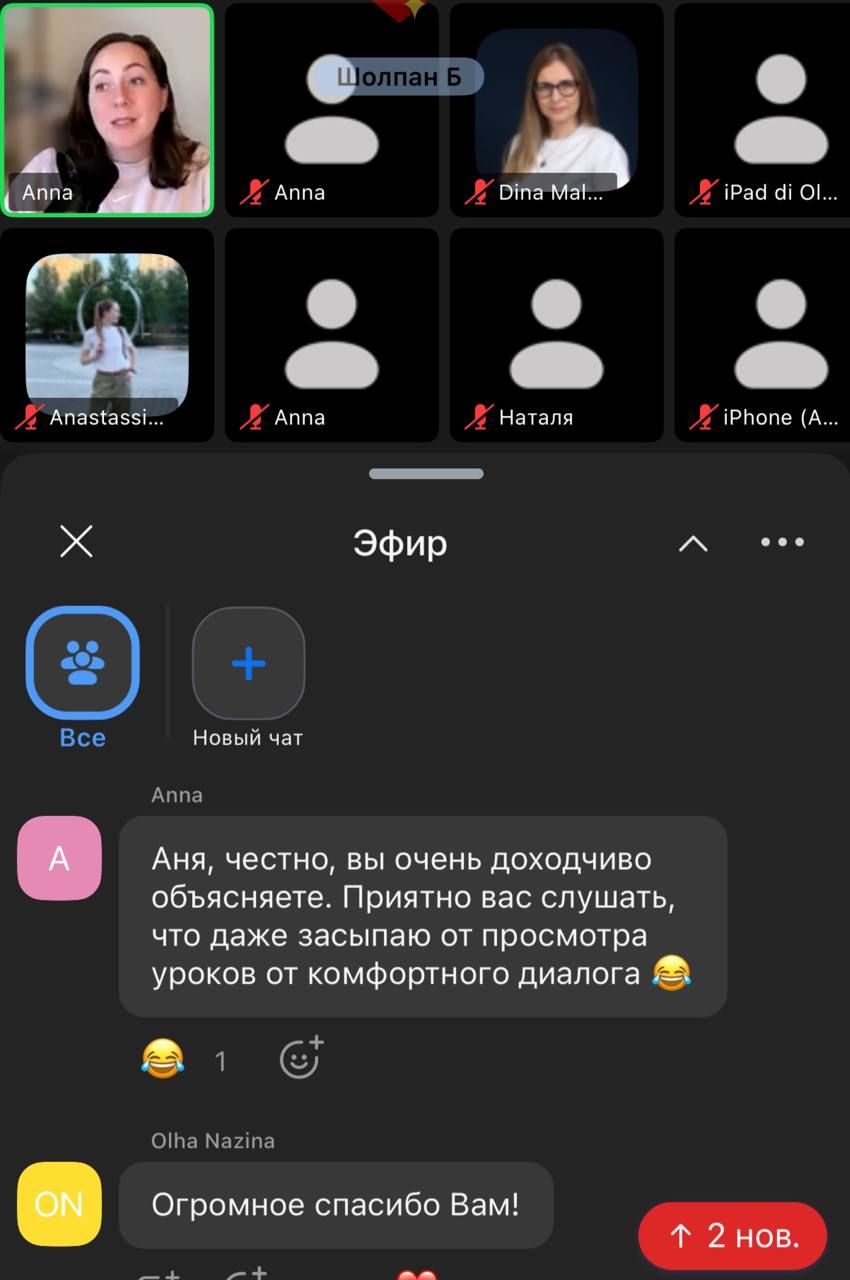Open Dina Mal... participant video tile
Image resolution: width=850 pixels, height=1280 pixels.
tap(556, 110)
